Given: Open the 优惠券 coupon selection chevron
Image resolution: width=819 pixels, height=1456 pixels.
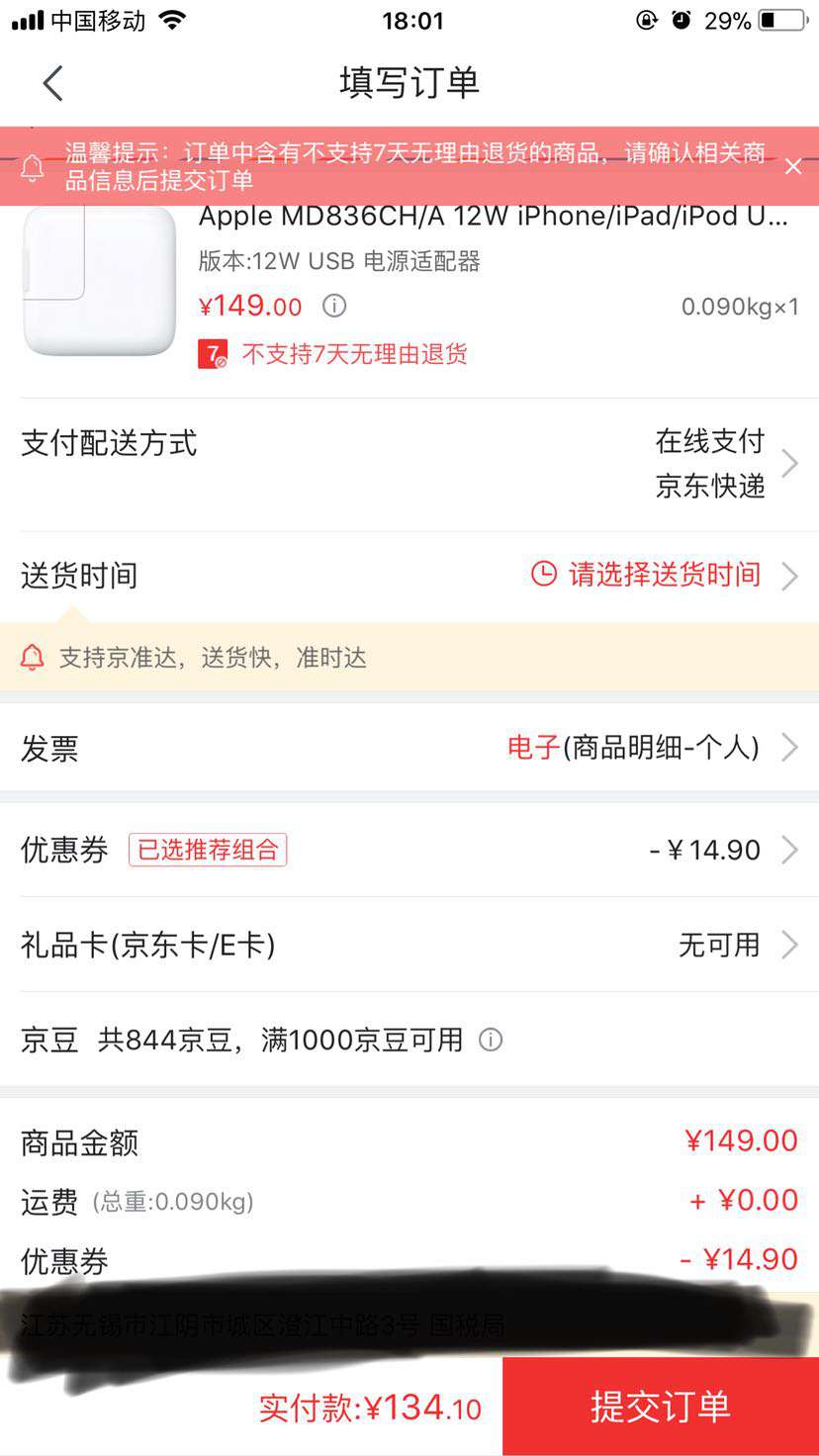Looking at the screenshot, I should click(789, 849).
